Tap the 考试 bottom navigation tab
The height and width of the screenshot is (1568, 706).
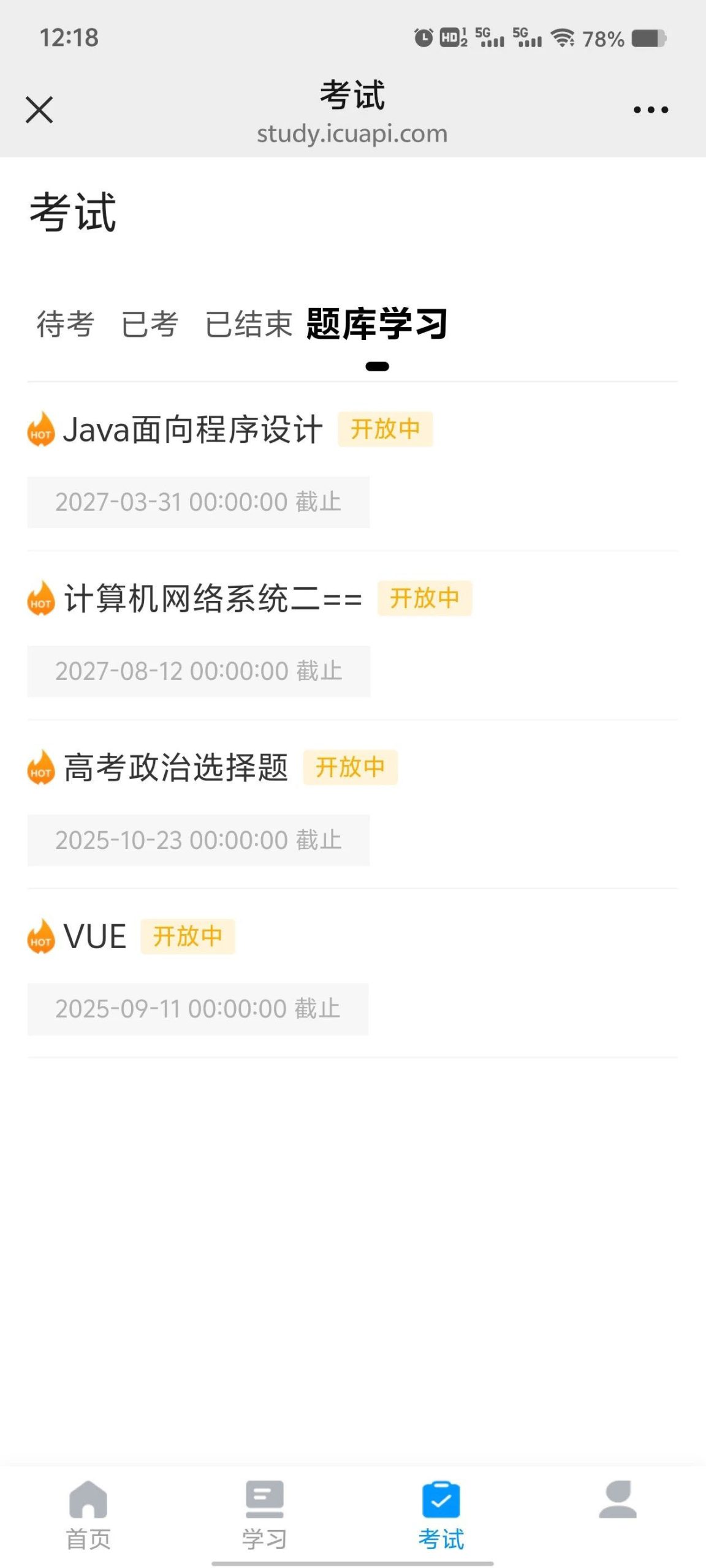[441, 1513]
